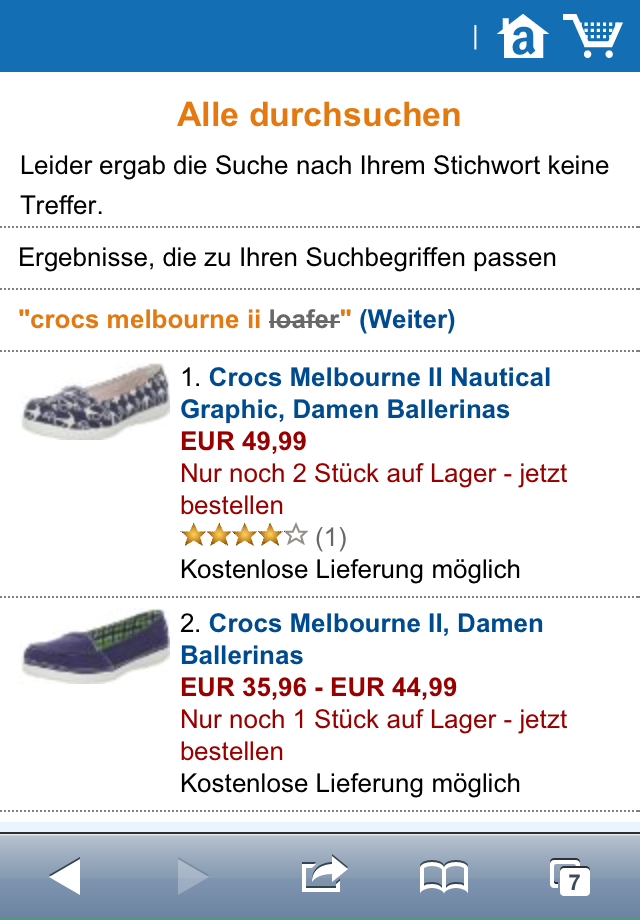Go to the Amazon home page
This screenshot has width=640, height=920.
524,37
